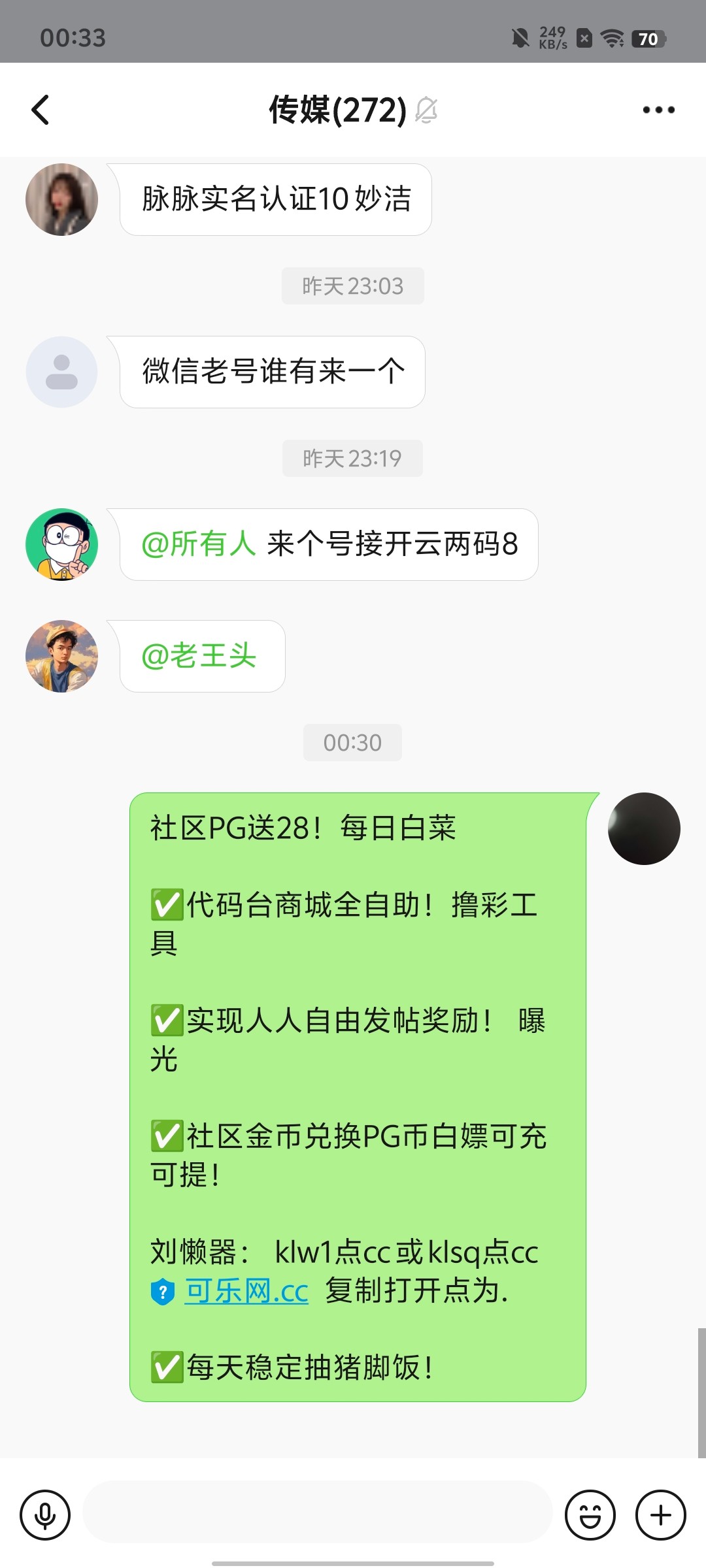Viewport: 706px width, 1568px height.
Task: Tap the Wi-Fi icon in status bar
Action: [612, 37]
